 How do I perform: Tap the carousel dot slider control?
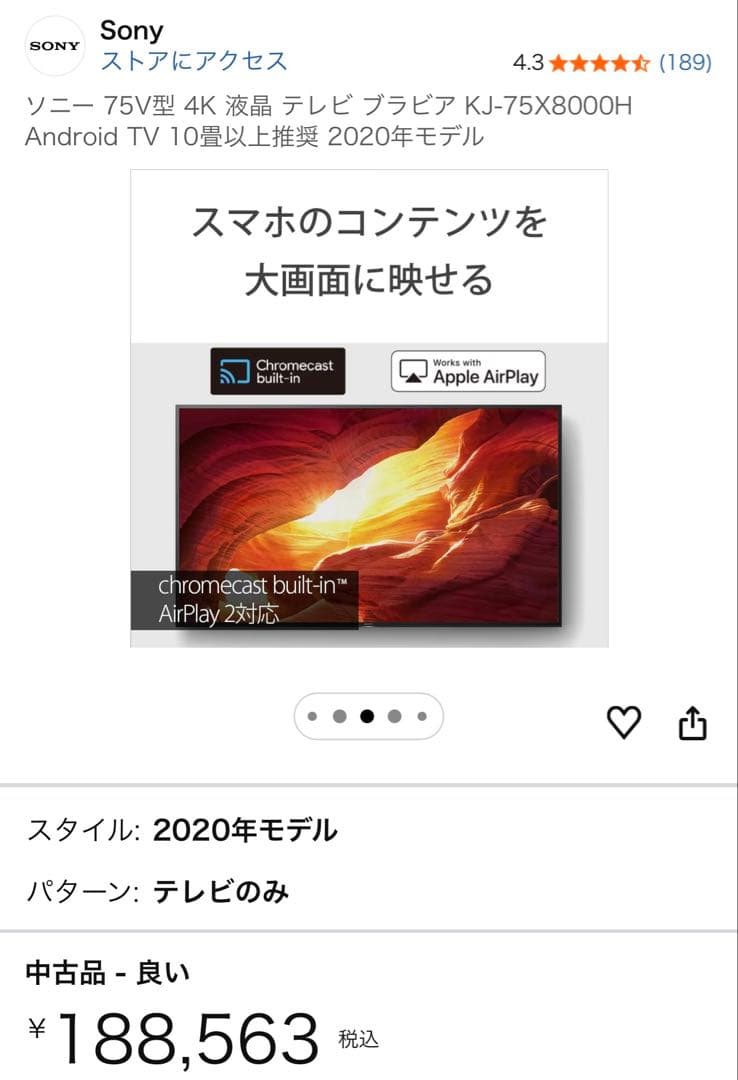click(369, 717)
